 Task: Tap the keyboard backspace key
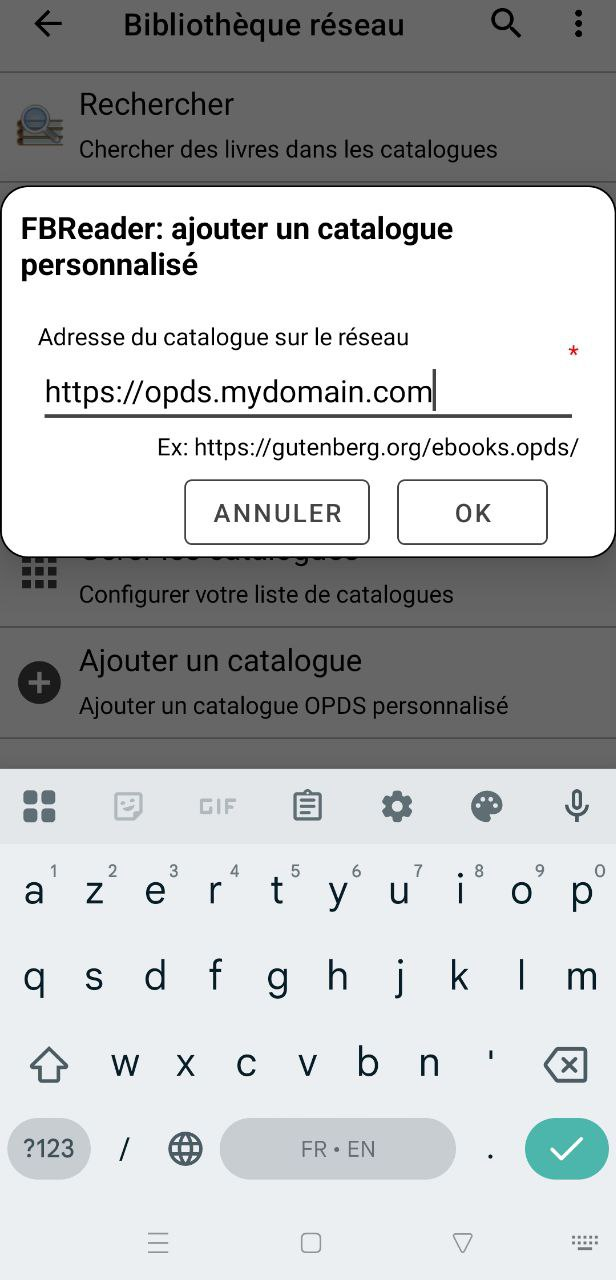click(565, 1065)
